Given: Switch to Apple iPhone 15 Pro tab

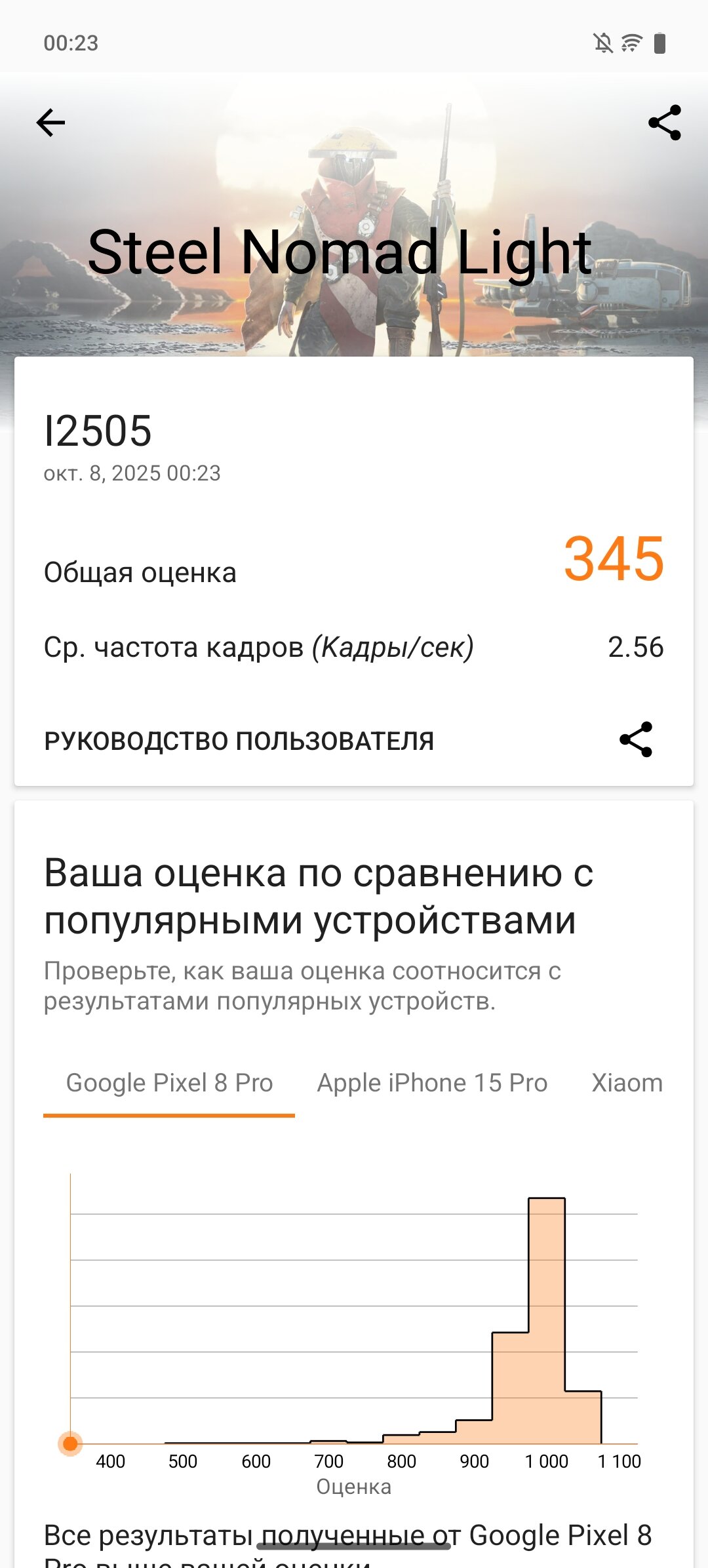Looking at the screenshot, I should [x=432, y=1083].
